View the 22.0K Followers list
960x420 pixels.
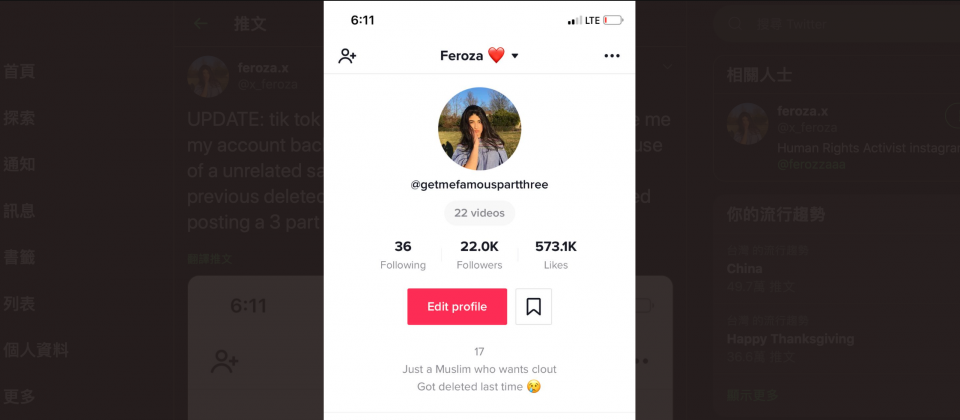pyautogui.click(x=479, y=255)
